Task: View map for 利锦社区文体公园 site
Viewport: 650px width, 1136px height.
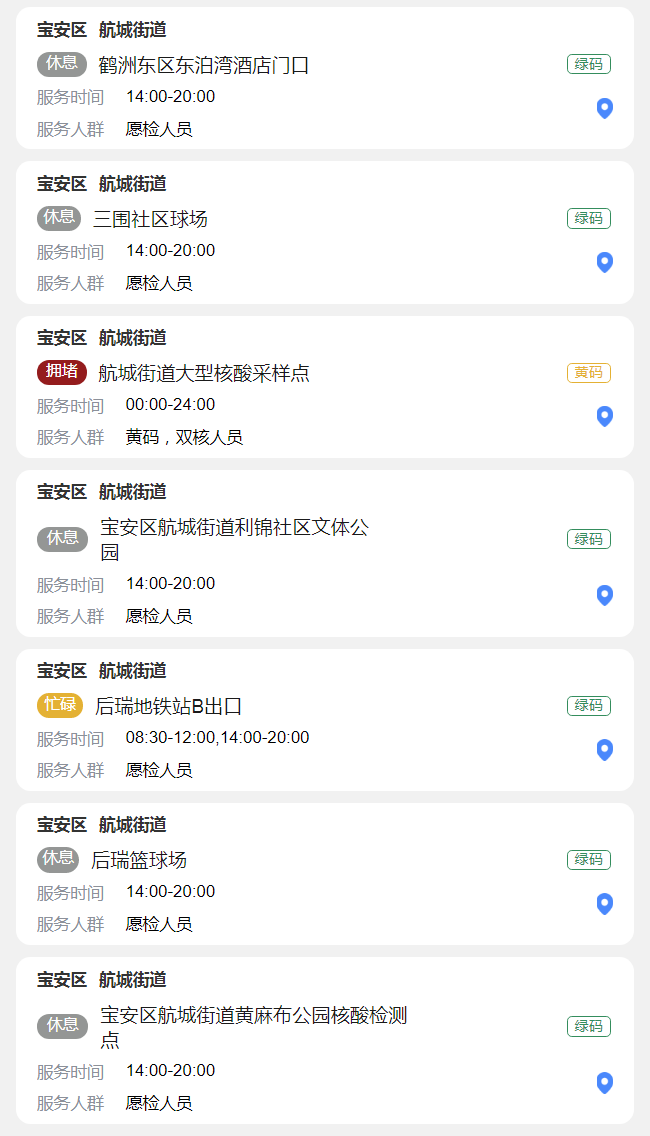Action: click(604, 596)
